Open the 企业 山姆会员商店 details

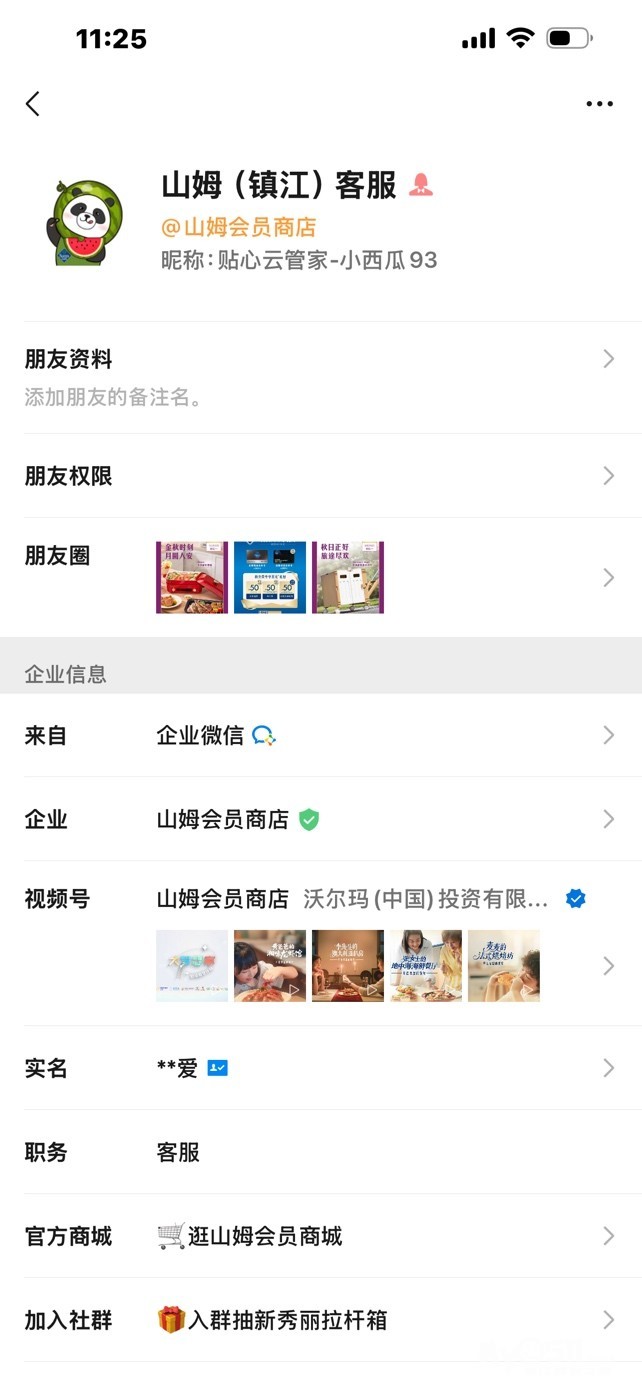320,820
